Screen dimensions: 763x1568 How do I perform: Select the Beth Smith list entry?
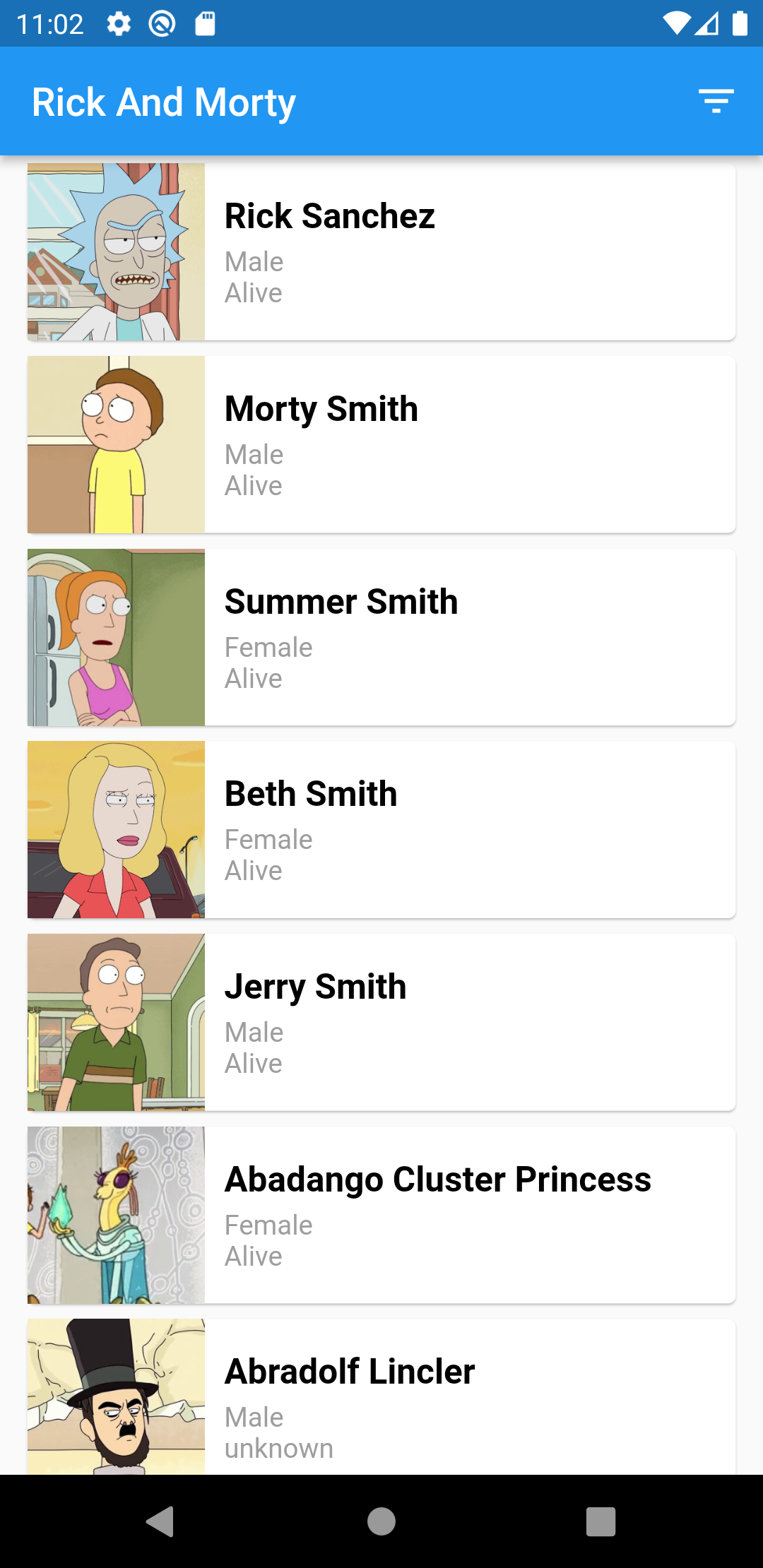(424, 828)
